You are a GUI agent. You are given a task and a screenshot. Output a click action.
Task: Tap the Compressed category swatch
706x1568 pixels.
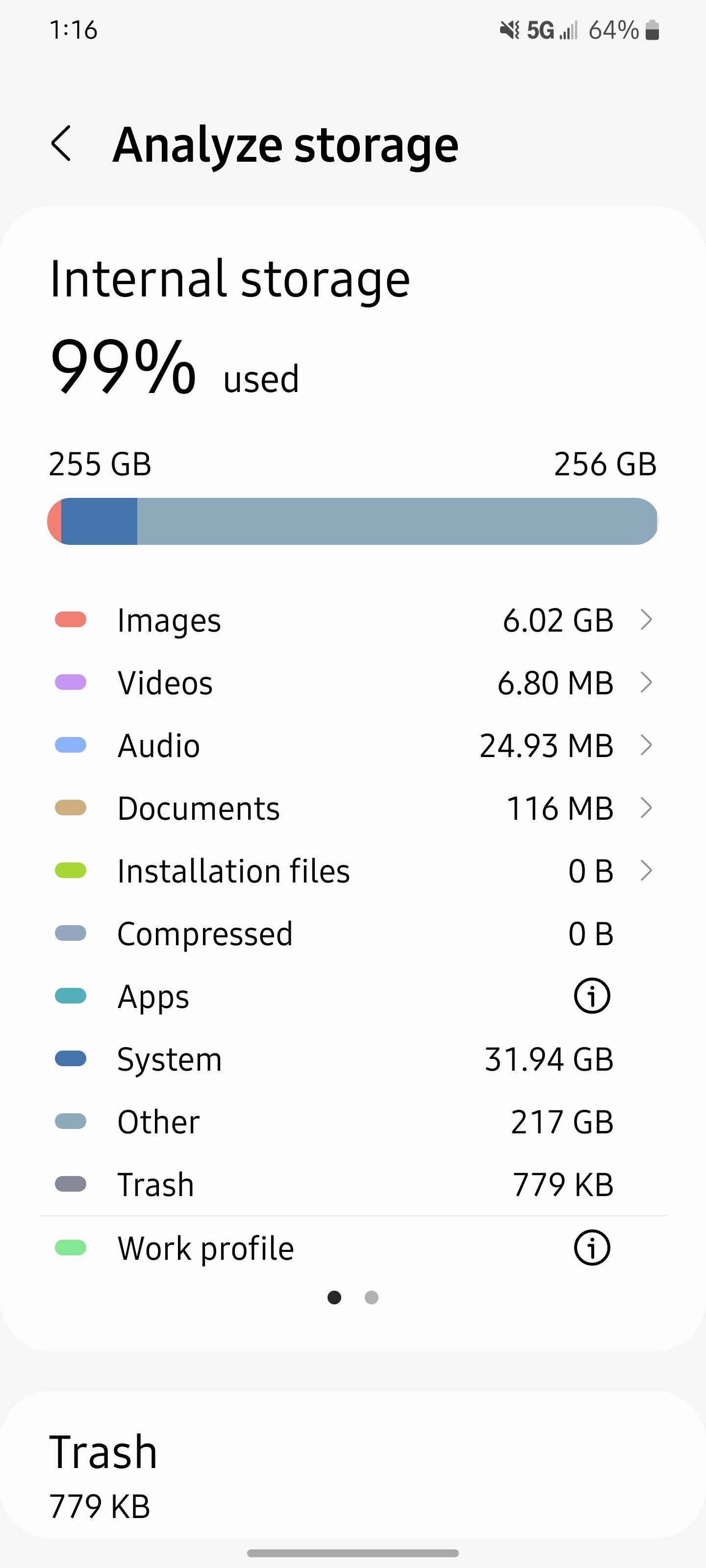point(71,933)
